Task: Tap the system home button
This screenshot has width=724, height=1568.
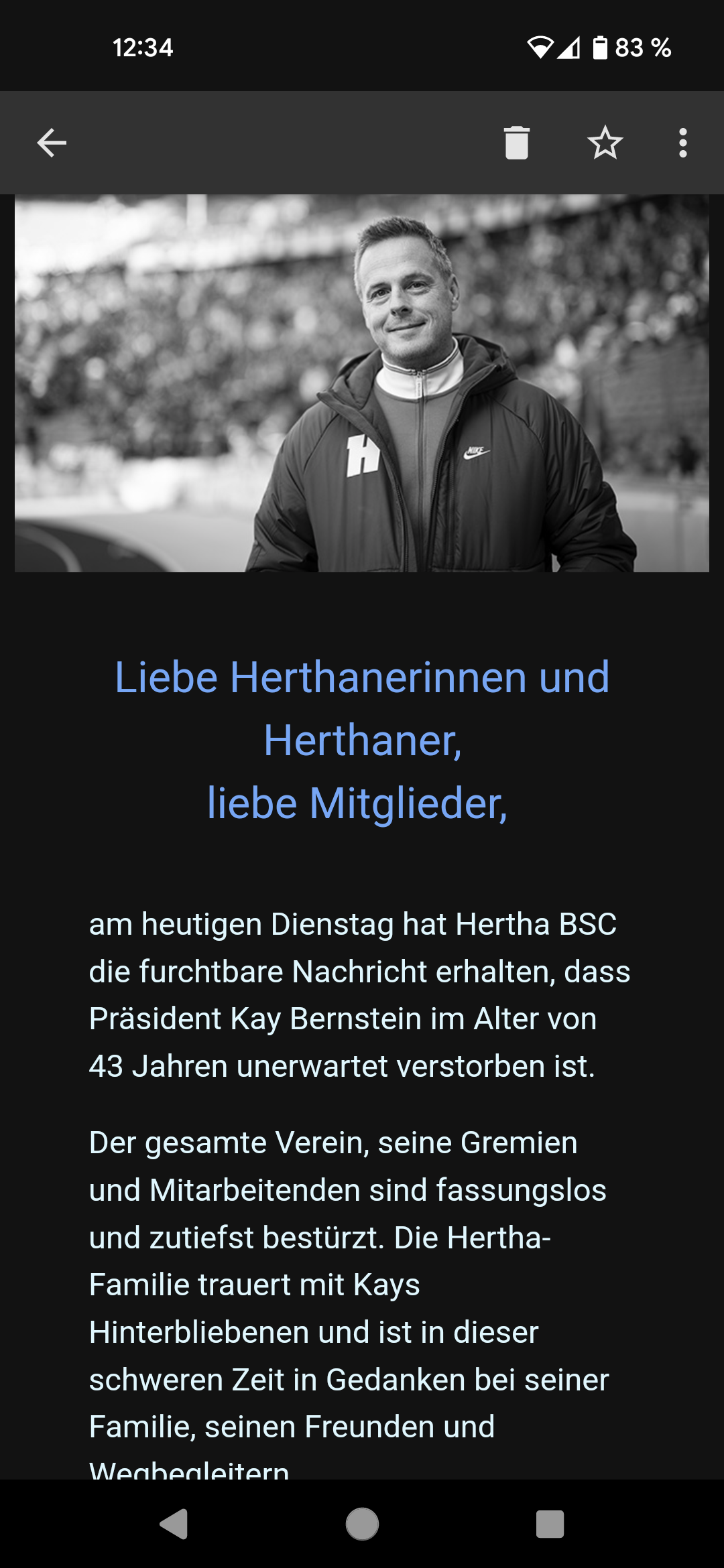Action: pos(362,1524)
